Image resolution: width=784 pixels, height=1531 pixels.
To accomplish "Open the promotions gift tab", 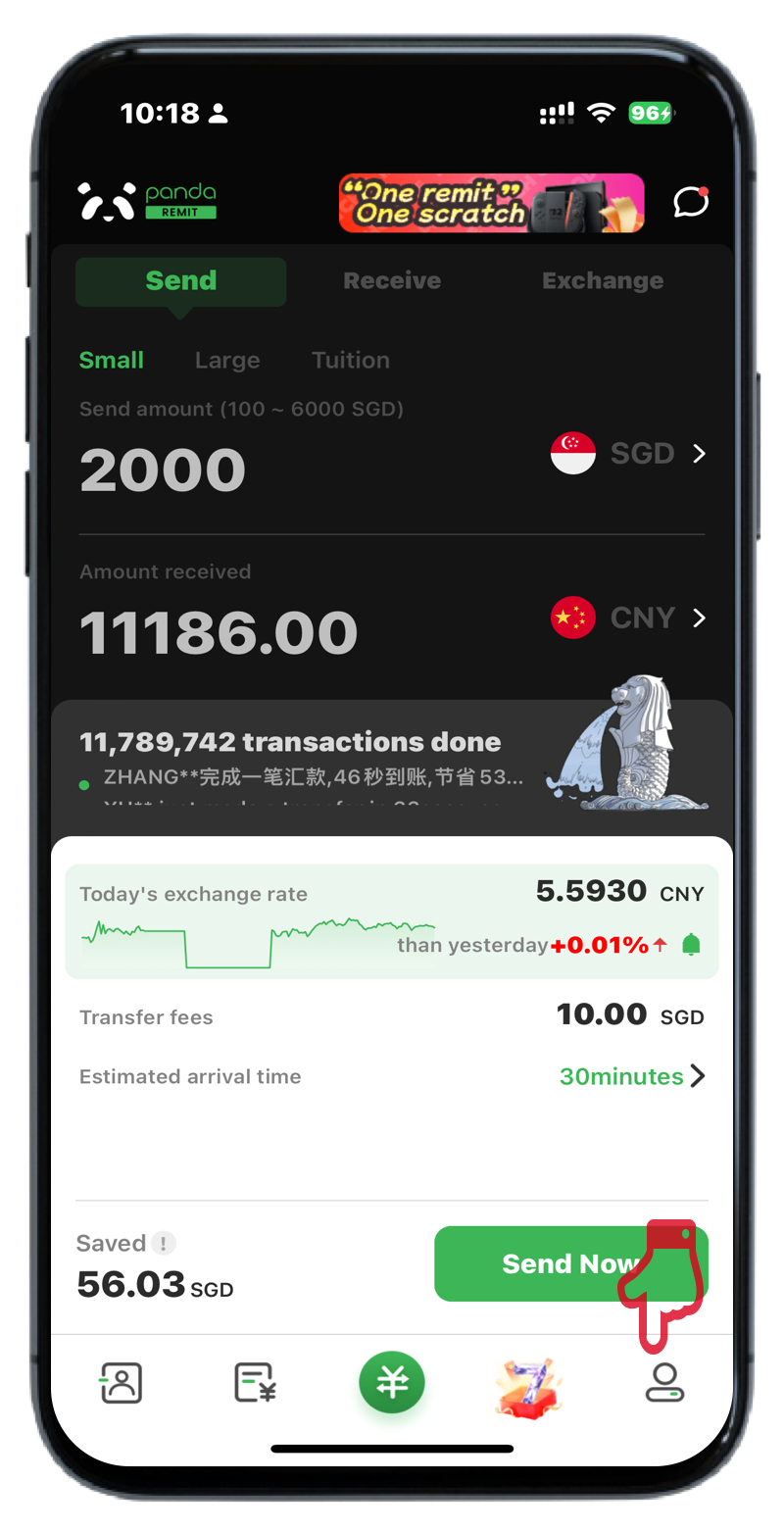I will click(x=528, y=1386).
